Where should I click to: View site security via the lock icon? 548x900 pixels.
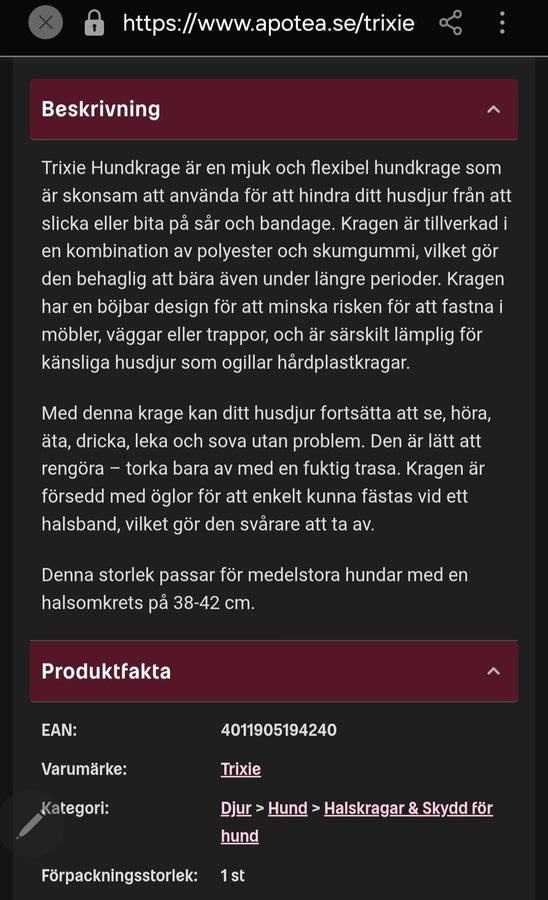pos(94,23)
